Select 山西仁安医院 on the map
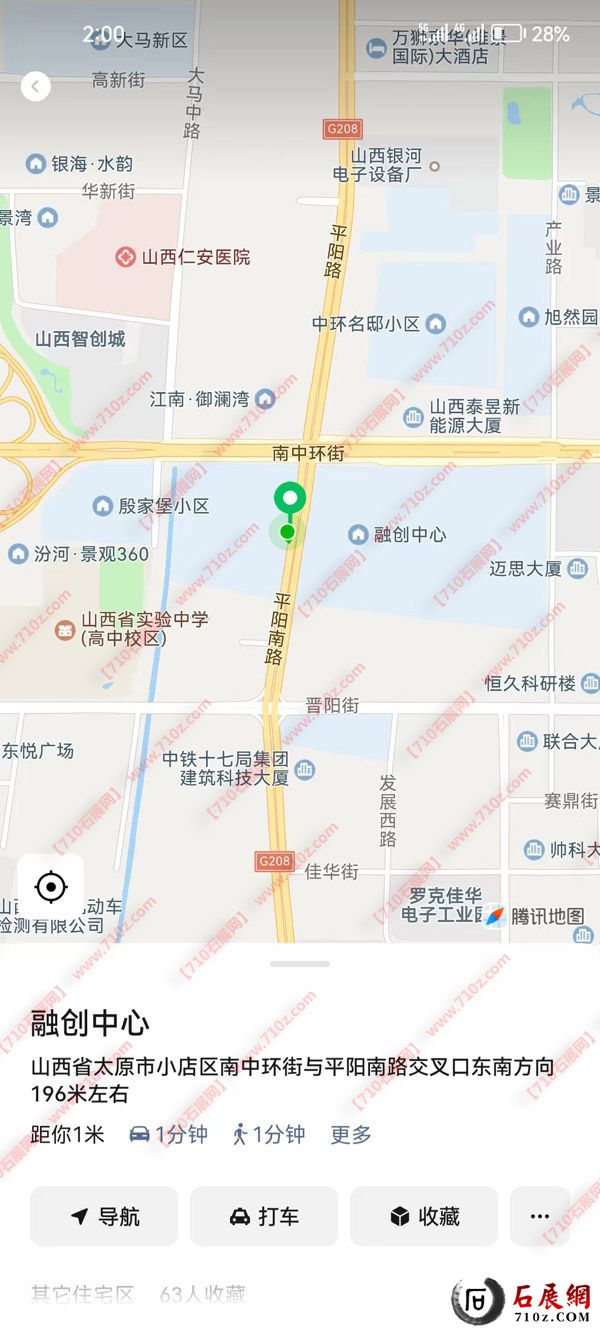The height and width of the screenshot is (1333, 600). point(183,257)
